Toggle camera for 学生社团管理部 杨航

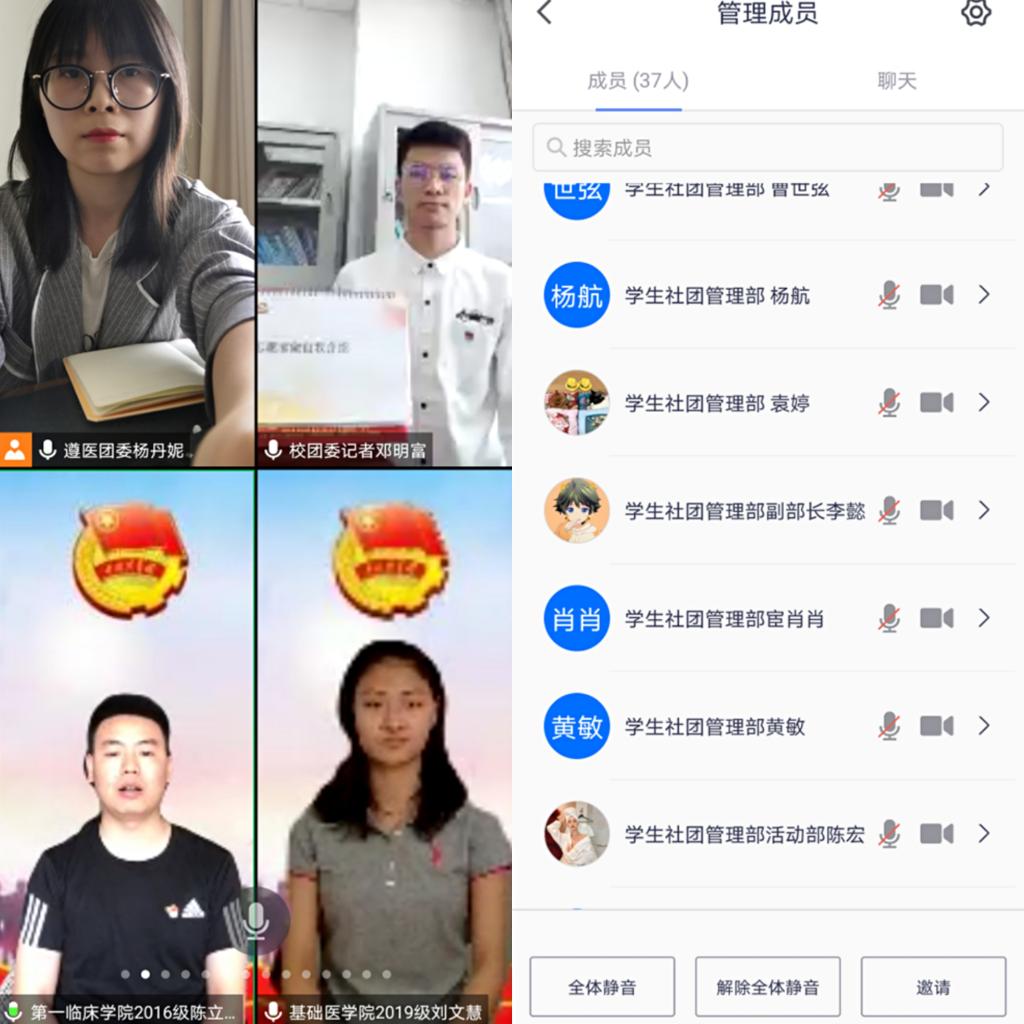(937, 295)
